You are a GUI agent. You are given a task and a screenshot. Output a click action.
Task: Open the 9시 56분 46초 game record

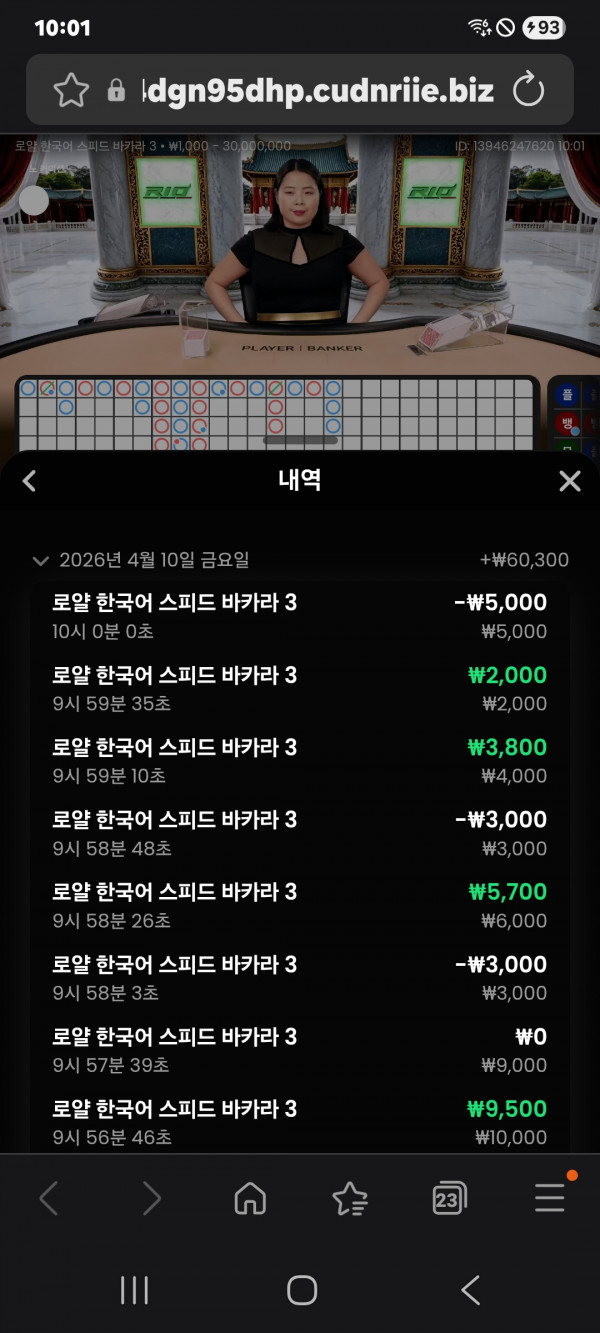tap(300, 1122)
